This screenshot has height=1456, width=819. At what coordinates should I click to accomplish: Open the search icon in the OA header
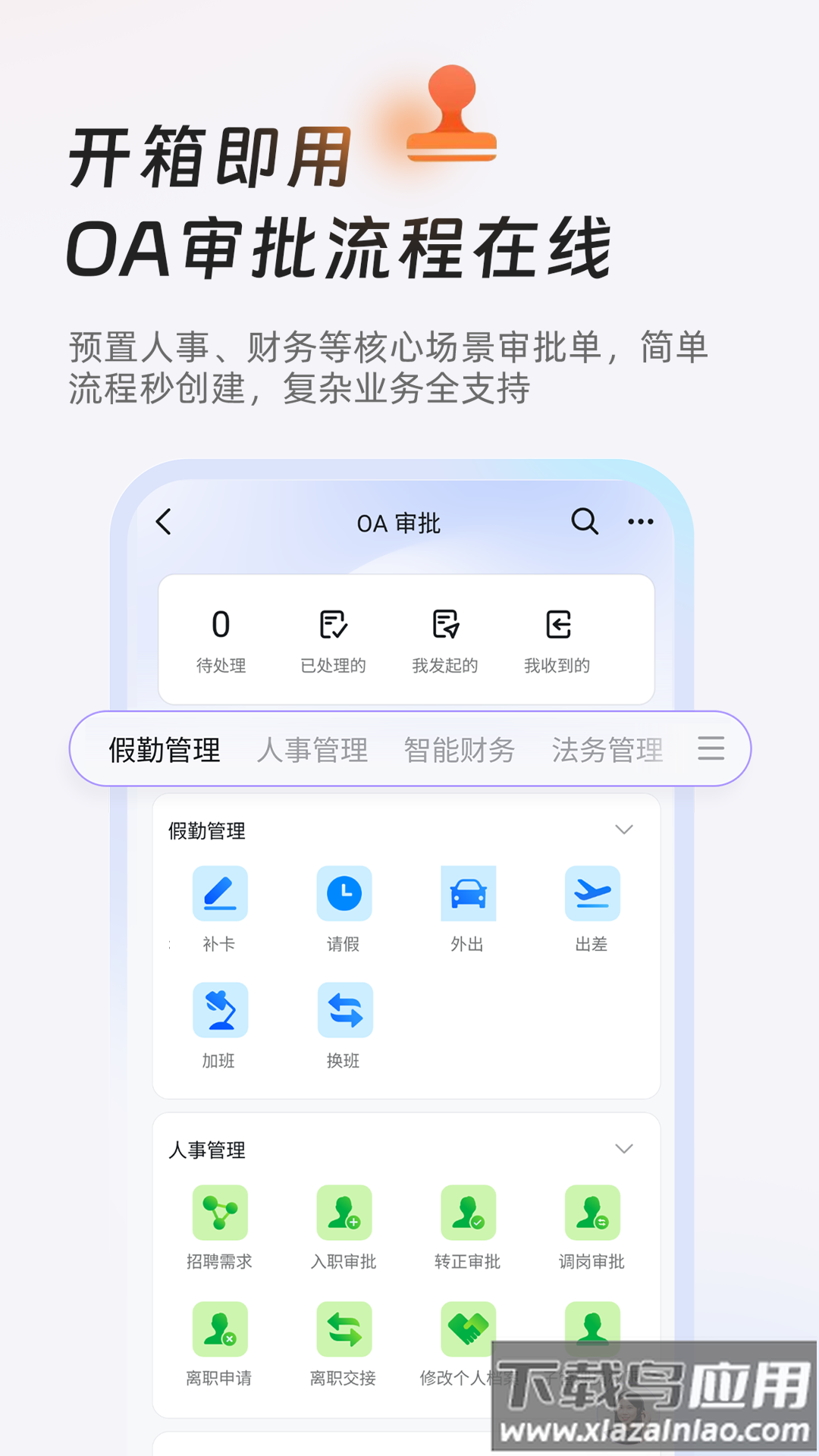584,522
